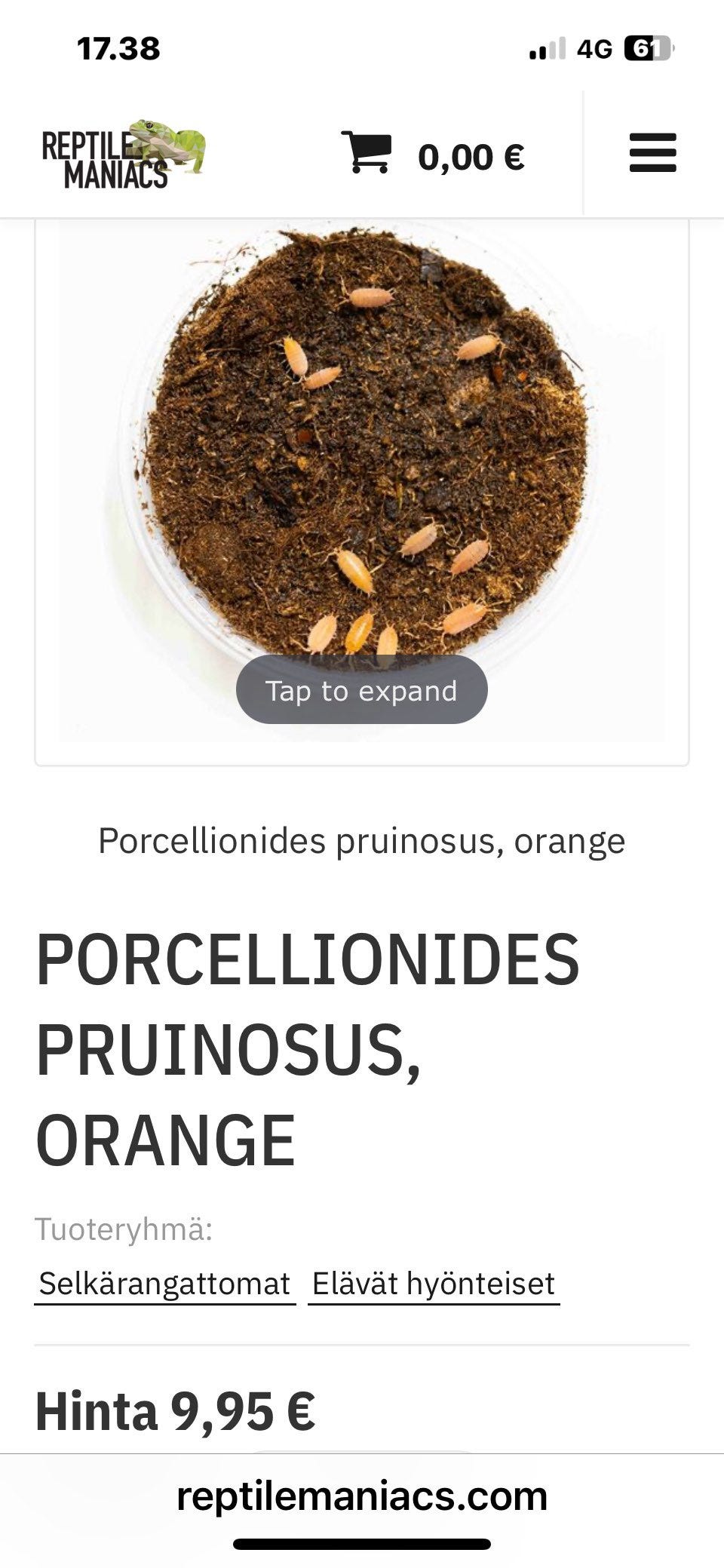This screenshot has height=1568, width=724.
Task: Open the Selkärangattomat category
Action: click(x=164, y=1284)
